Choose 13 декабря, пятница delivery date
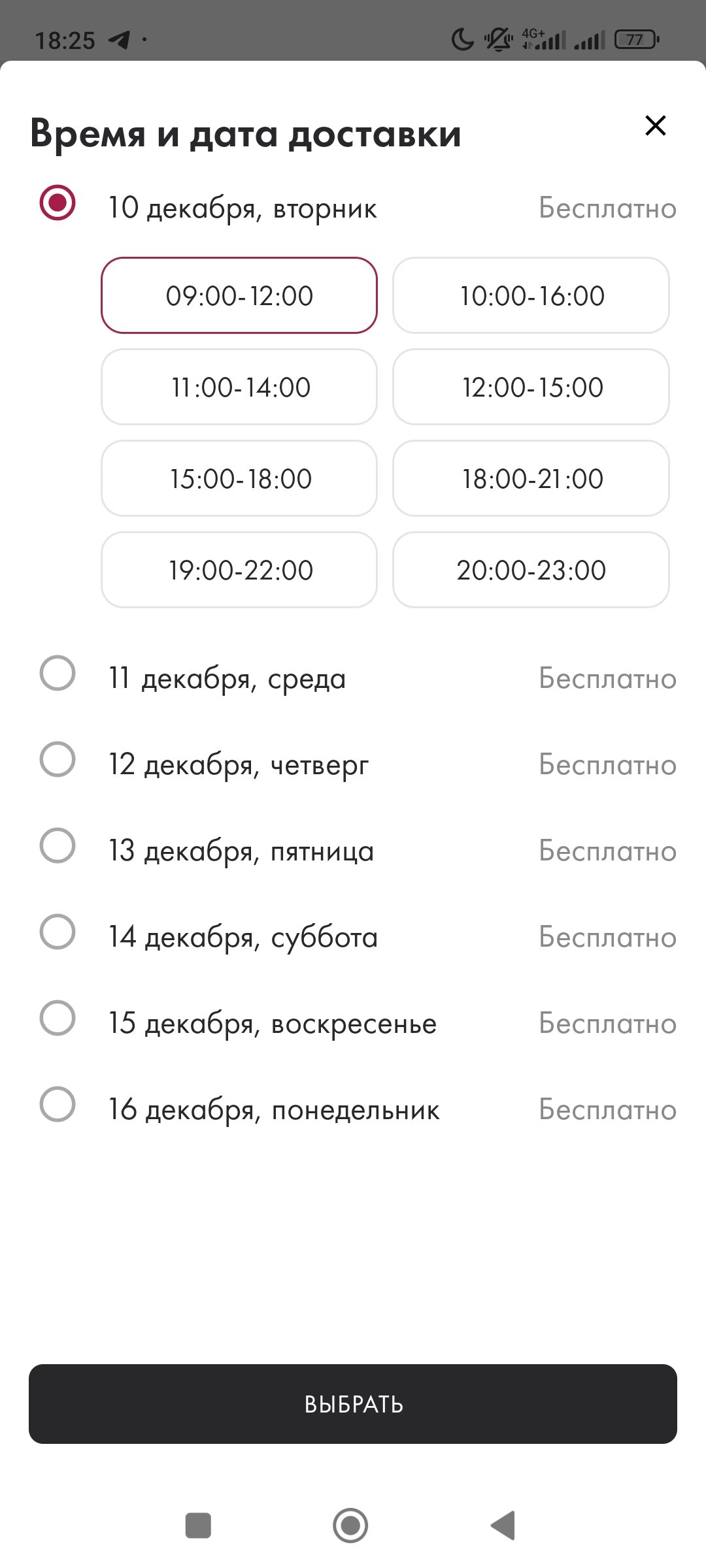This screenshot has height=1568, width=706. click(x=353, y=851)
